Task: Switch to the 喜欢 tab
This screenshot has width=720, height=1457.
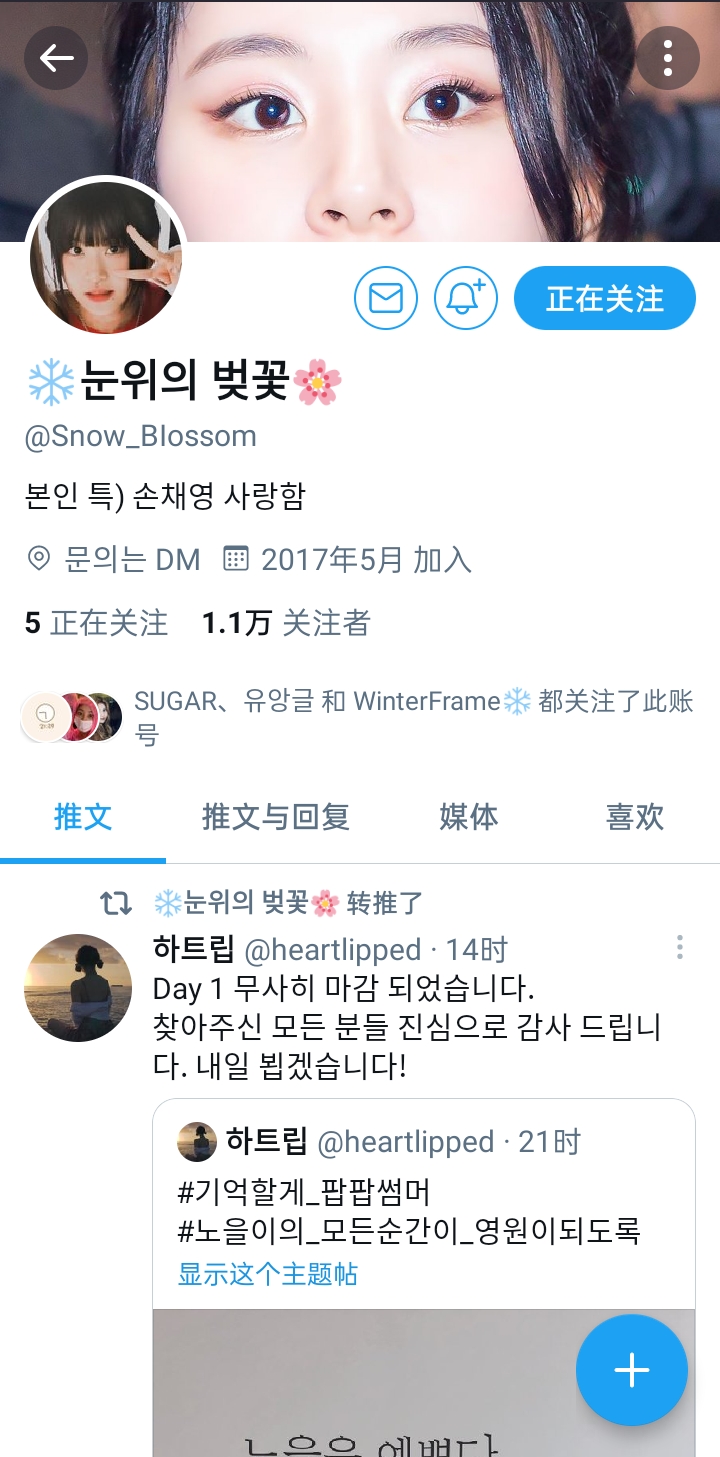Action: pos(634,817)
